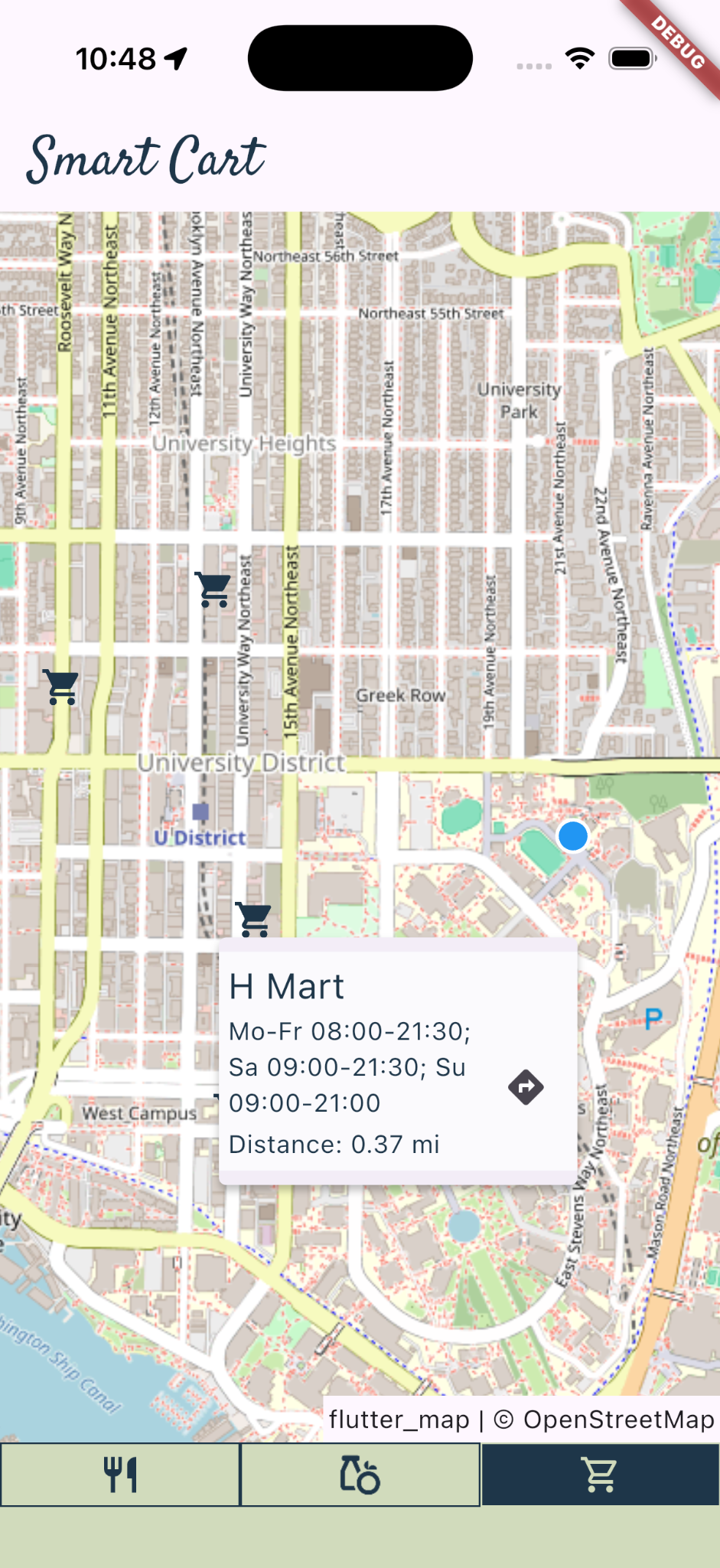Tap the leftmost cart marker on the map
Screen dimensions: 720x1568
point(60,687)
